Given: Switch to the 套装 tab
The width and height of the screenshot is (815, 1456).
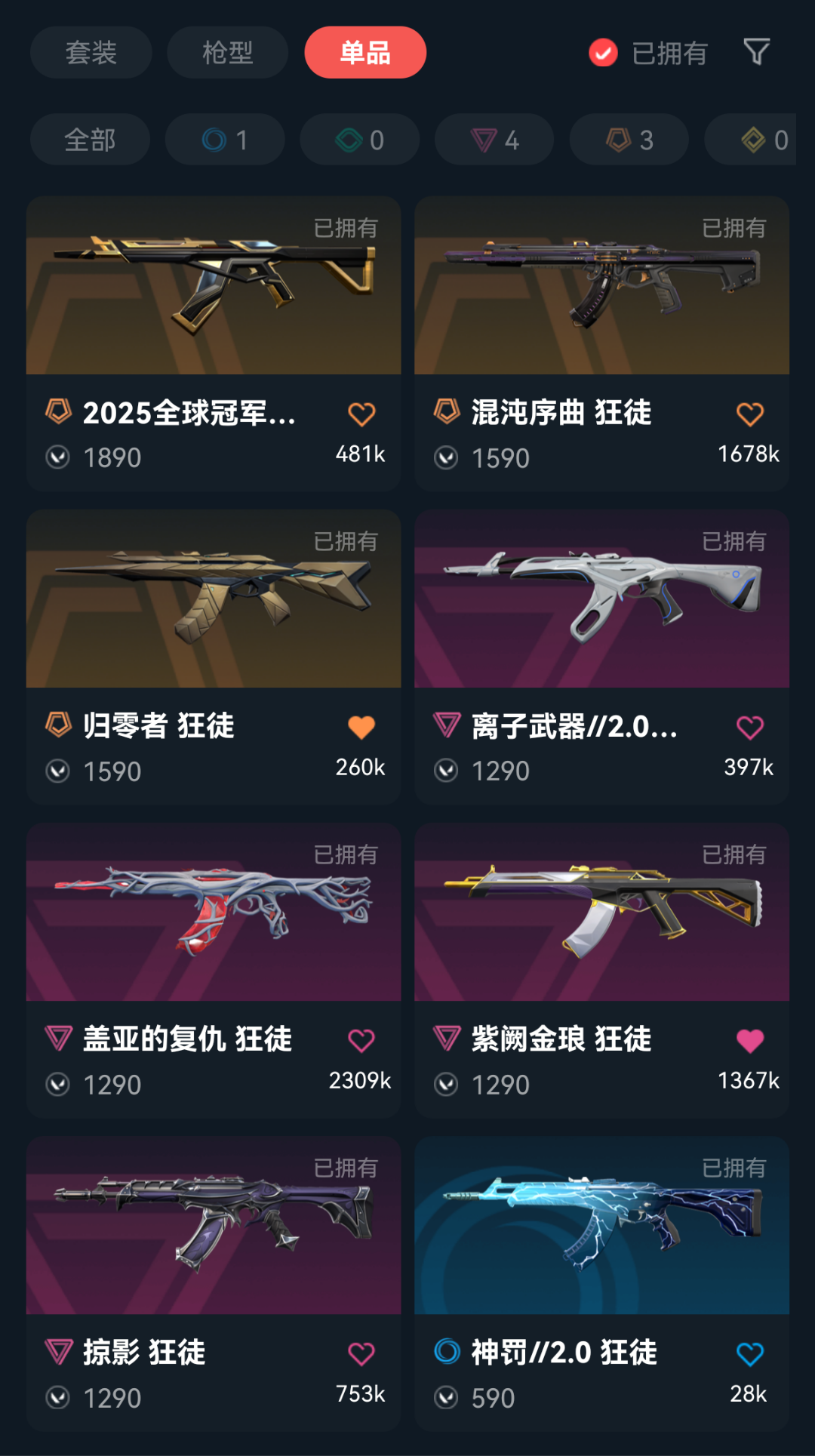Looking at the screenshot, I should (91, 53).
